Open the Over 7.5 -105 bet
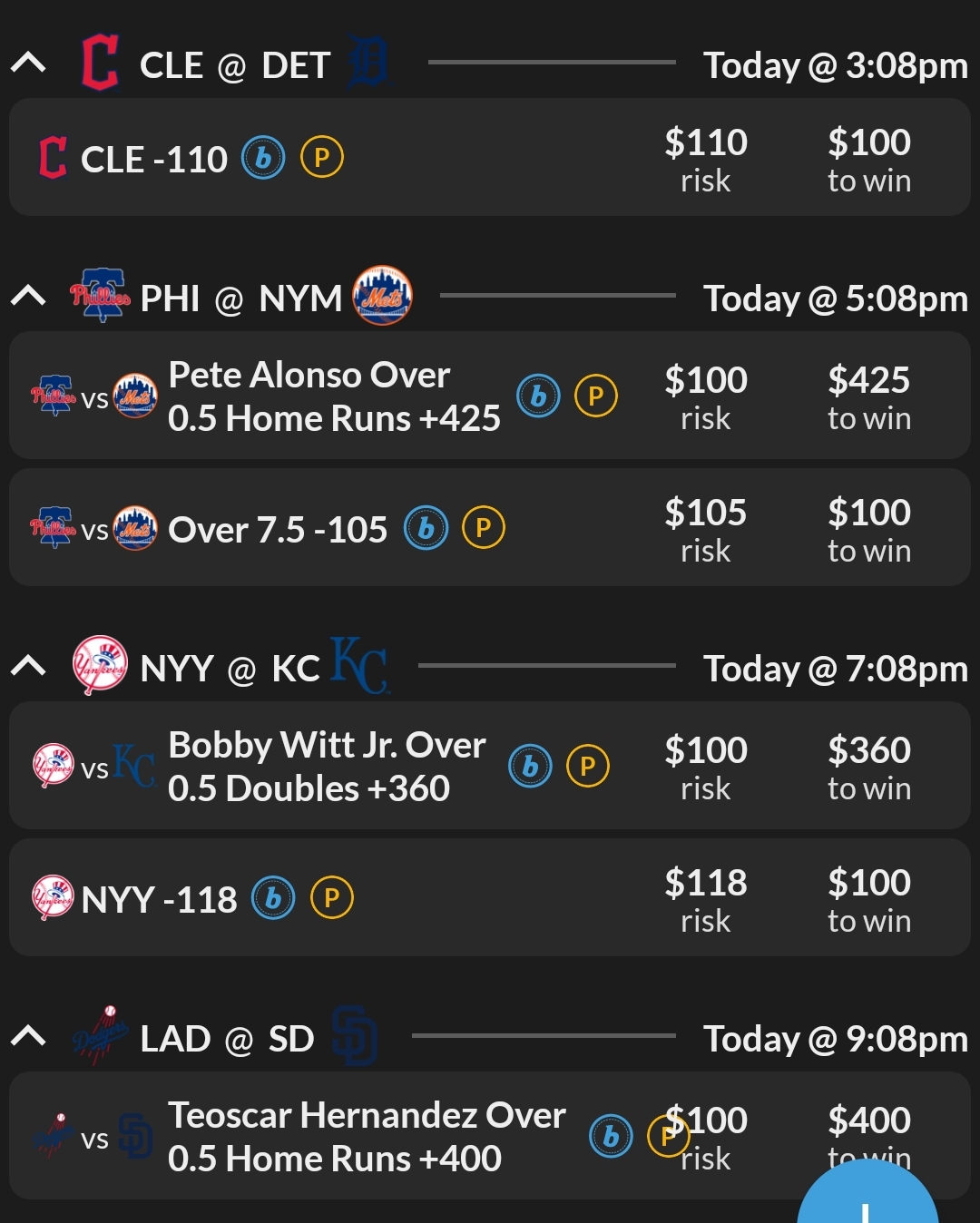Viewport: 980px width, 1223px height. coord(278,529)
